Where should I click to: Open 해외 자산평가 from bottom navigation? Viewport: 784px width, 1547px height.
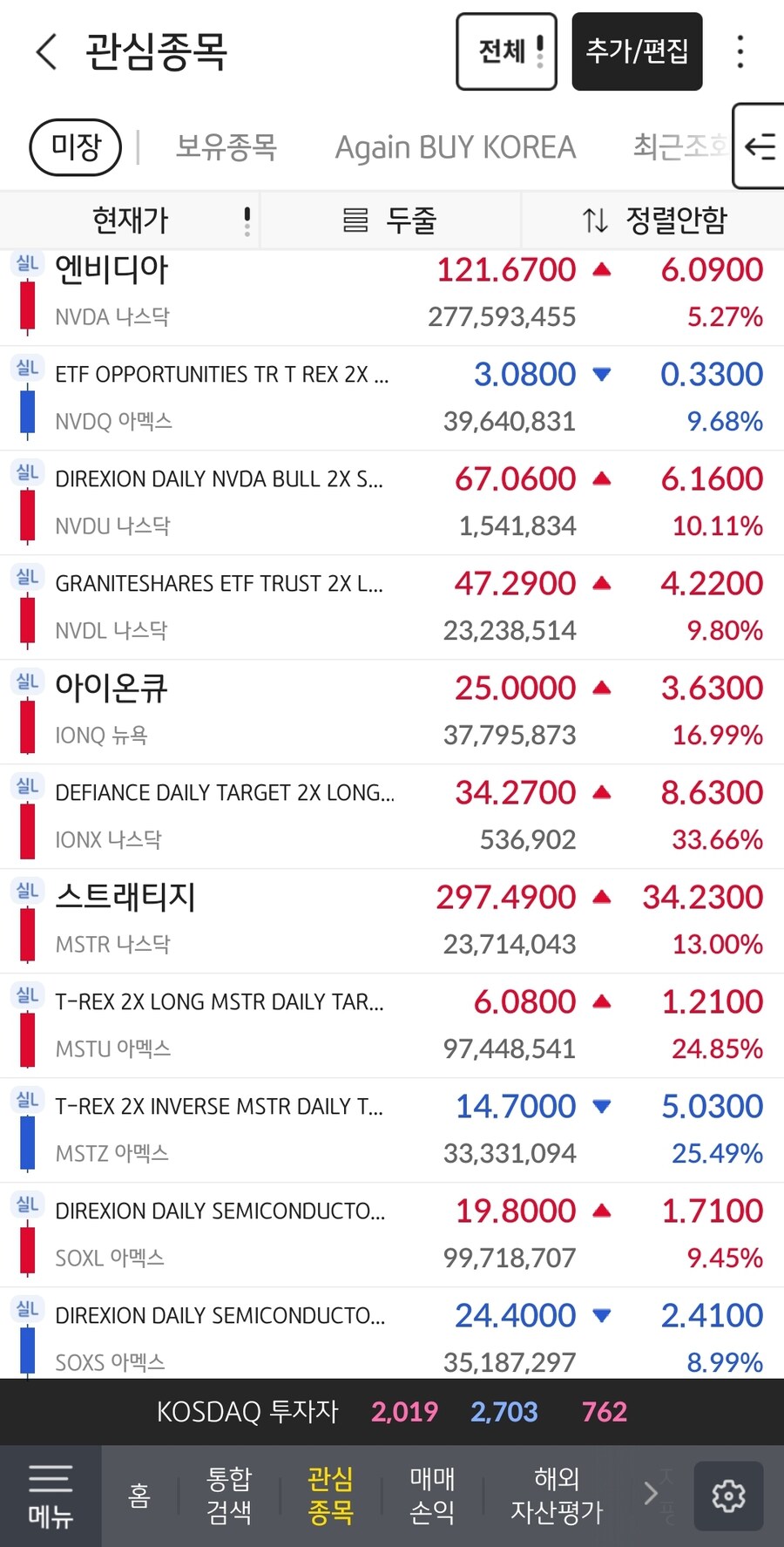(556, 1496)
